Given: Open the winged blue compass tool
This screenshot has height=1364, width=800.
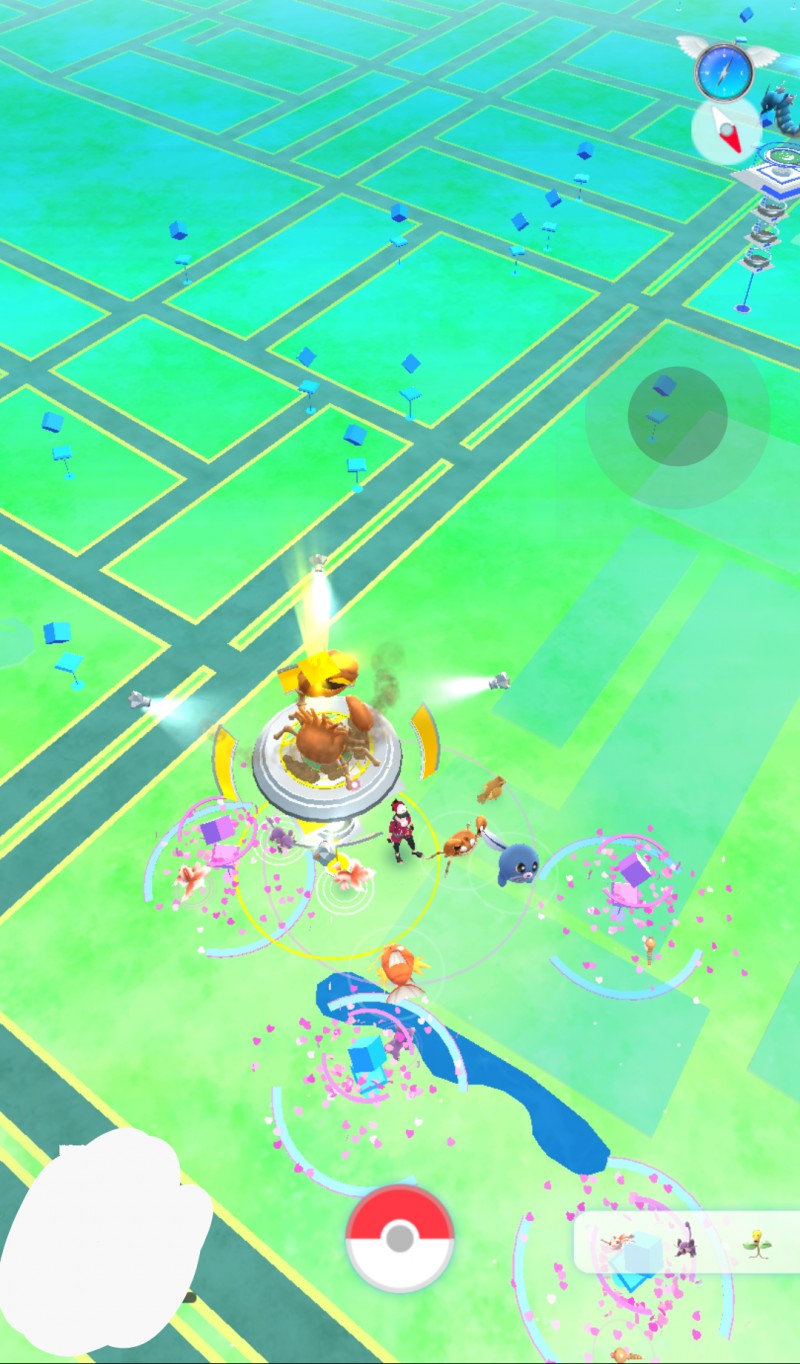Looking at the screenshot, I should (724, 66).
